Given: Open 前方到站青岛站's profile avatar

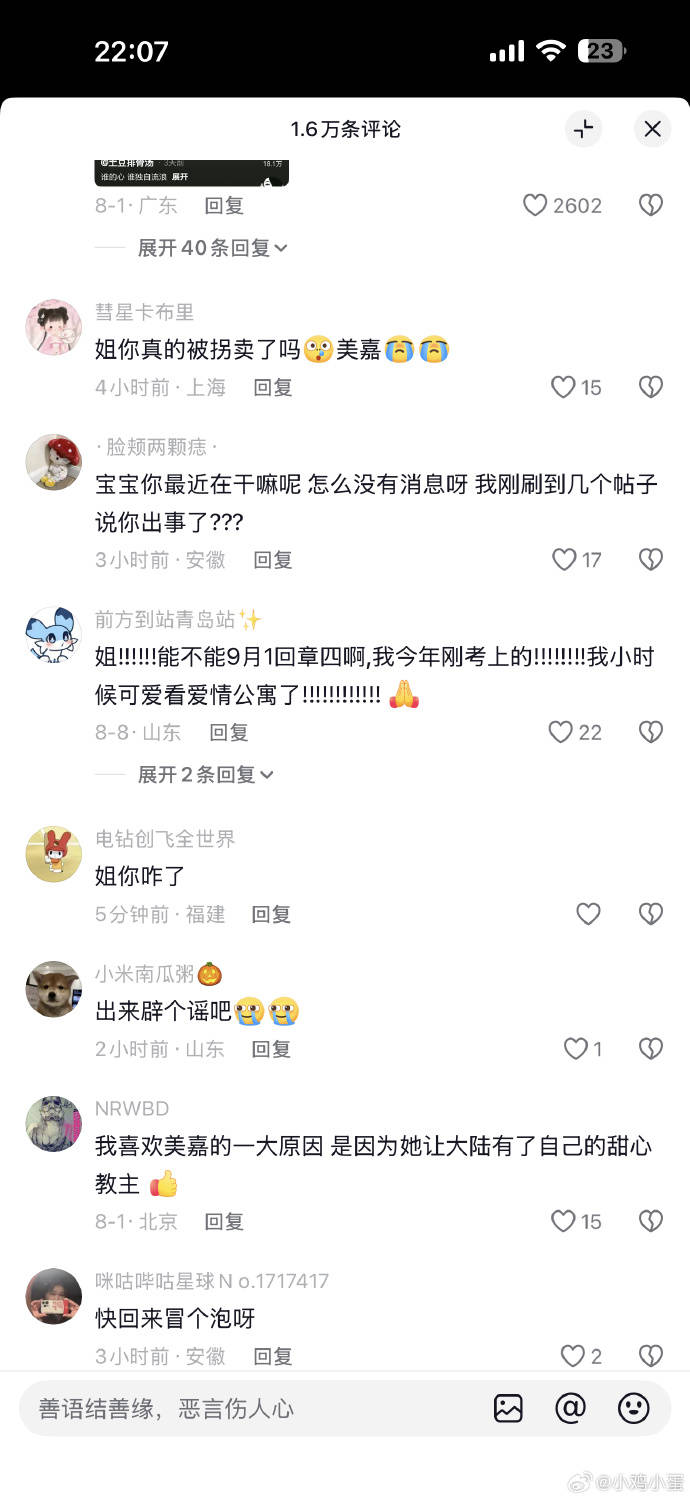Looking at the screenshot, I should tap(53, 635).
